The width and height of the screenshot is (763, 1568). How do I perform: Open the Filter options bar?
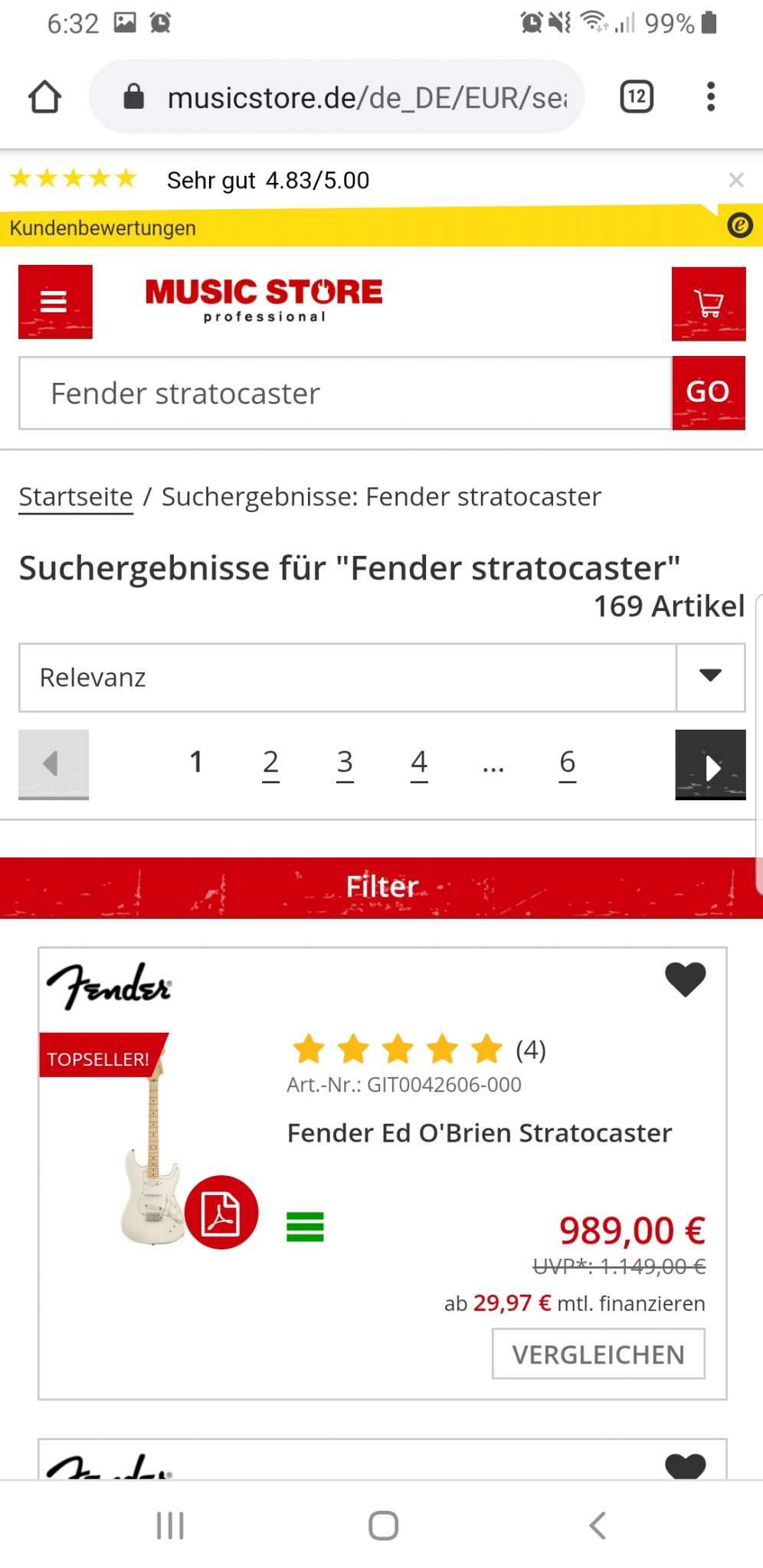coord(381,887)
